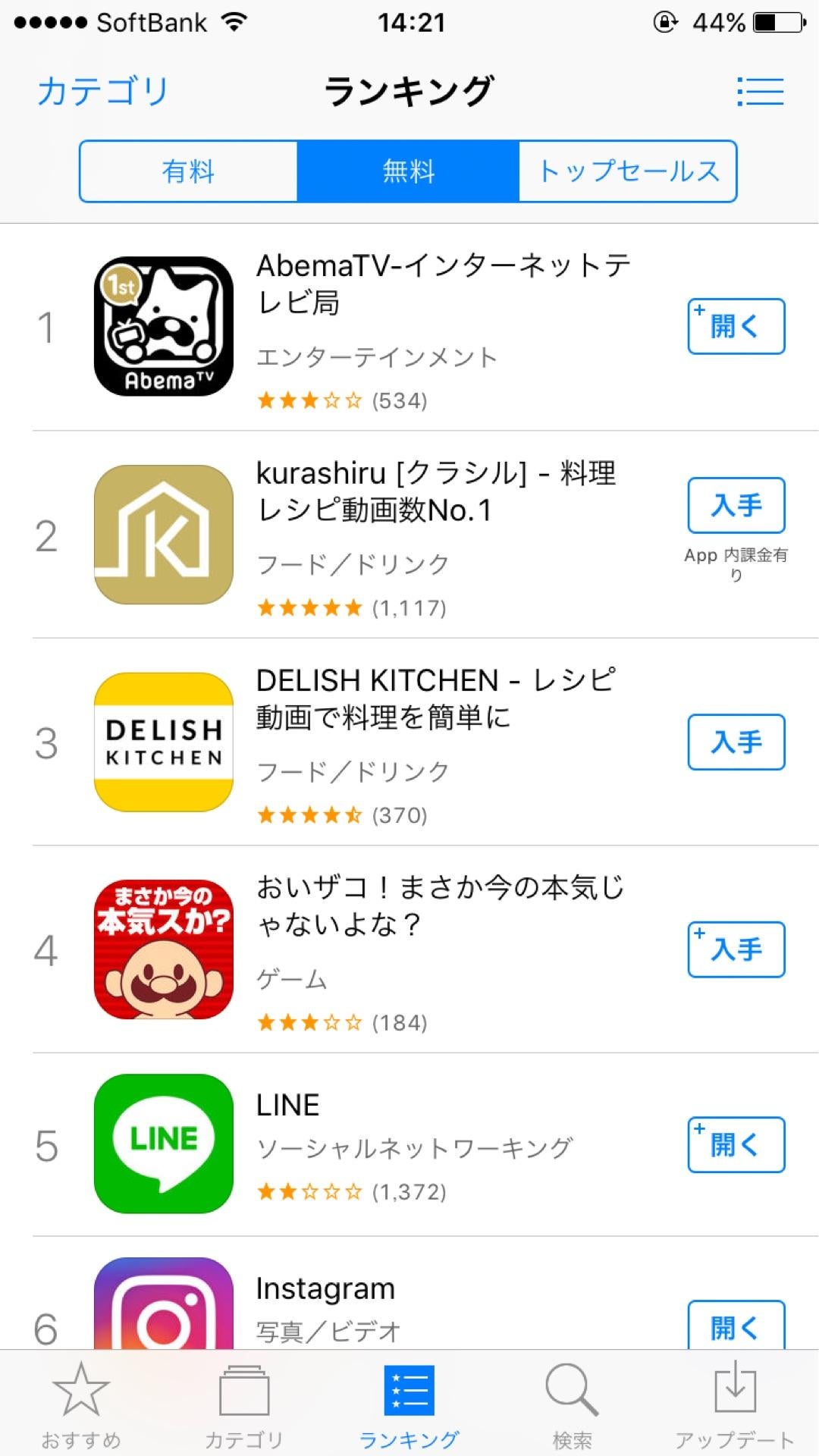Go to the おすすめ tab
This screenshot has height=1456, width=819.
click(81, 1403)
